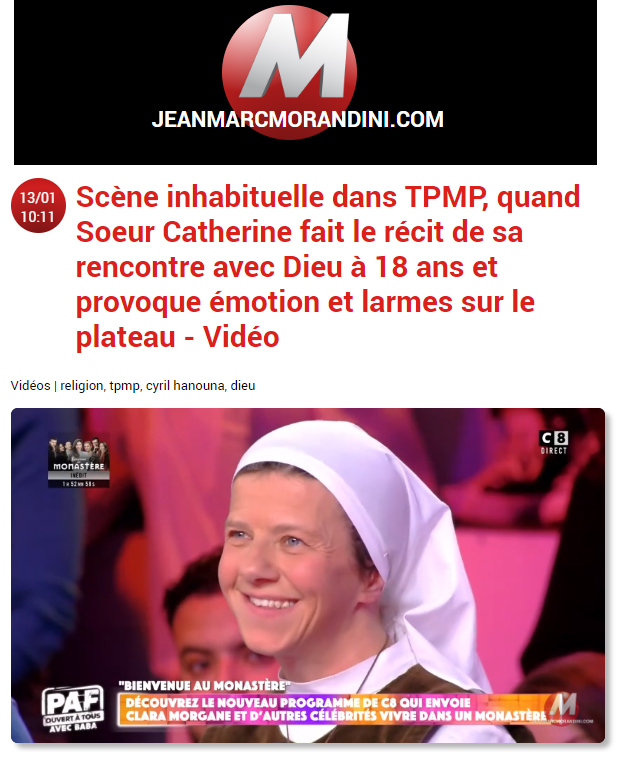Select the religion tag
The width and height of the screenshot is (618, 763).
click(82, 385)
